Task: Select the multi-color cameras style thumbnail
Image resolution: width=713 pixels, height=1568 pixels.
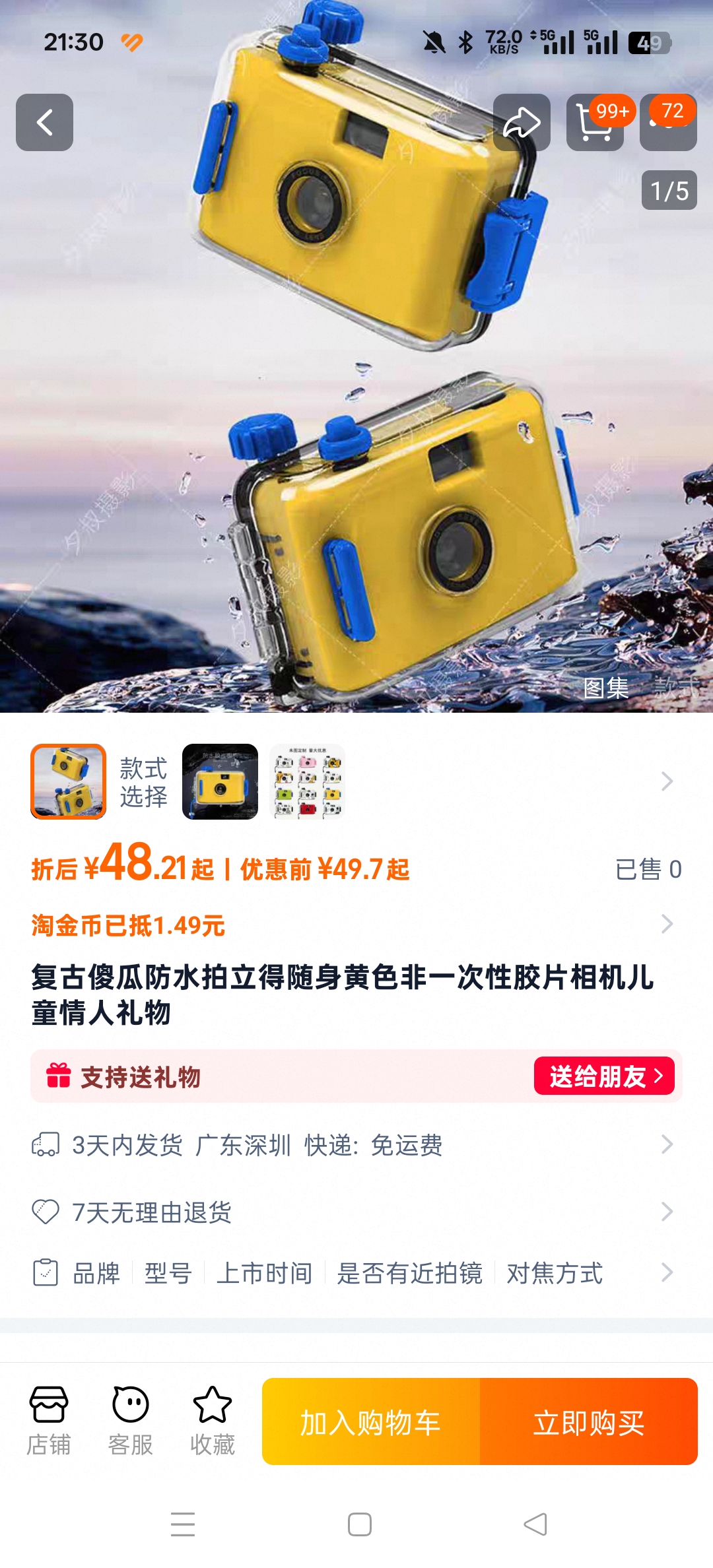Action: tap(307, 781)
